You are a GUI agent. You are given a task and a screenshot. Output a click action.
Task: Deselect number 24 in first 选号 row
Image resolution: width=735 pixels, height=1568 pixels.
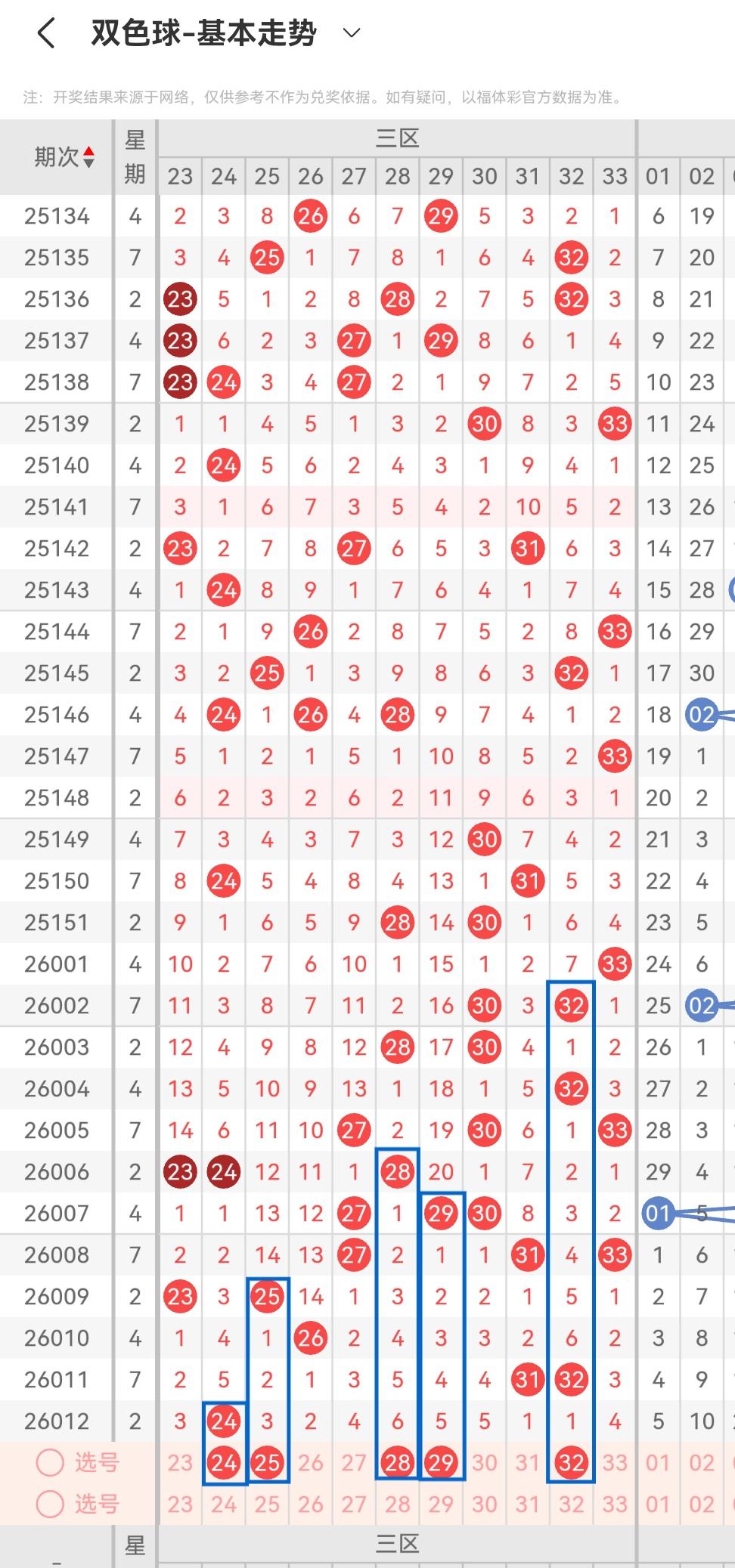click(224, 1463)
